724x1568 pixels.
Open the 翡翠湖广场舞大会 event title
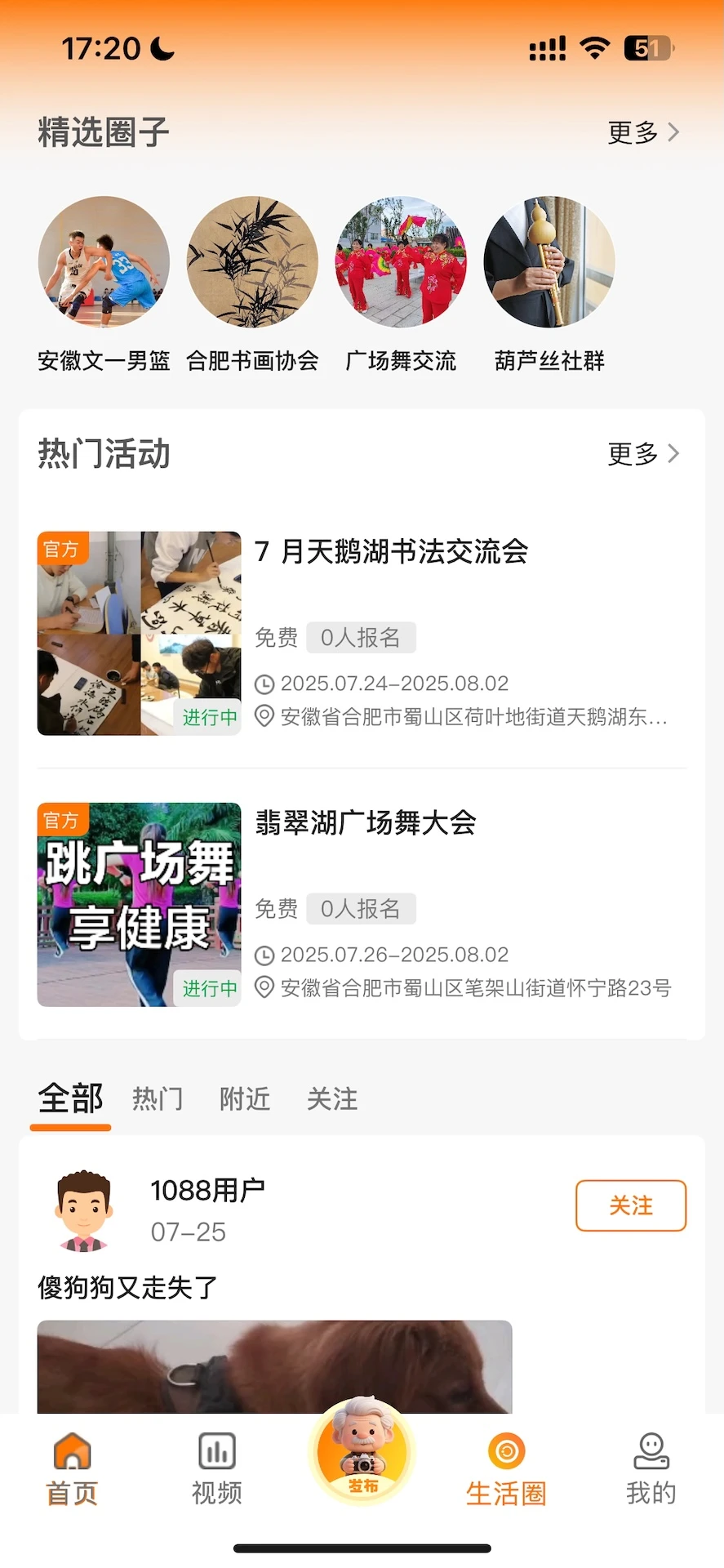[366, 824]
